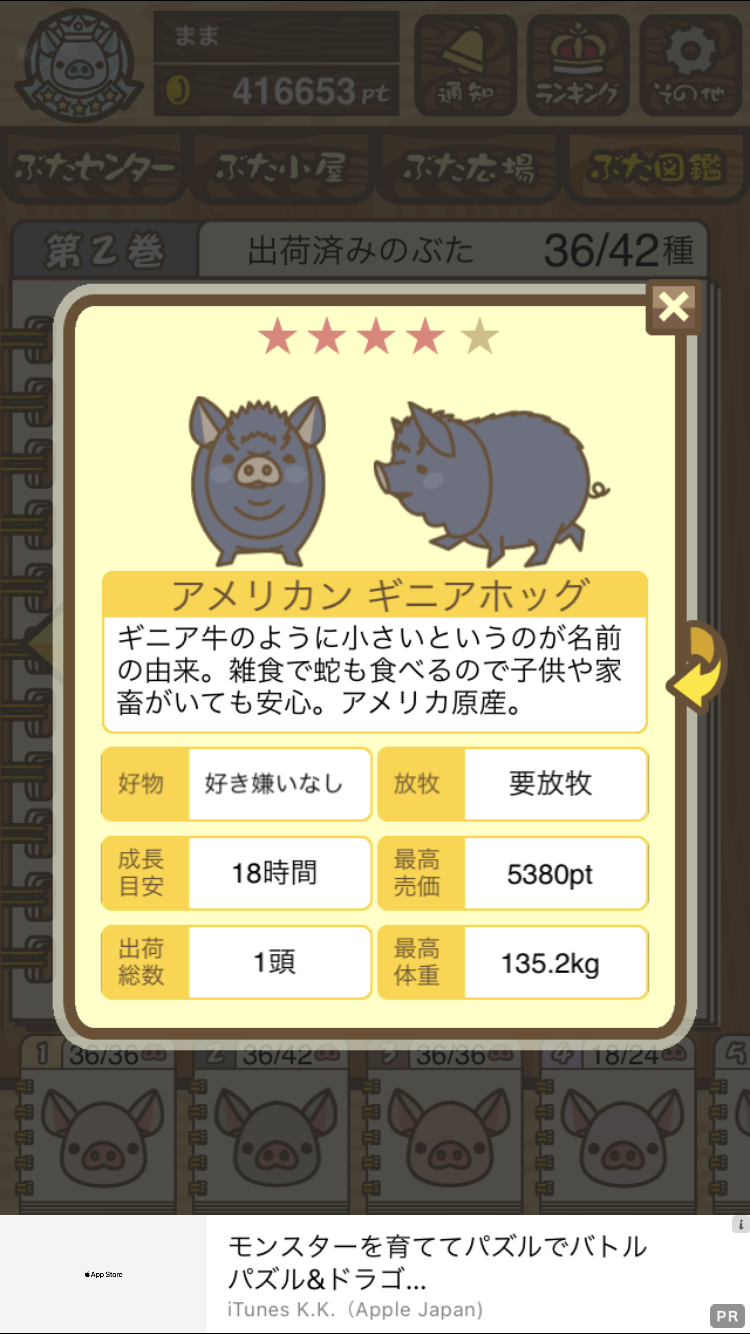Screen dimensions: 750x1334
Task: Switch to ぶたセンター tab
Action: pyautogui.click(x=95, y=168)
